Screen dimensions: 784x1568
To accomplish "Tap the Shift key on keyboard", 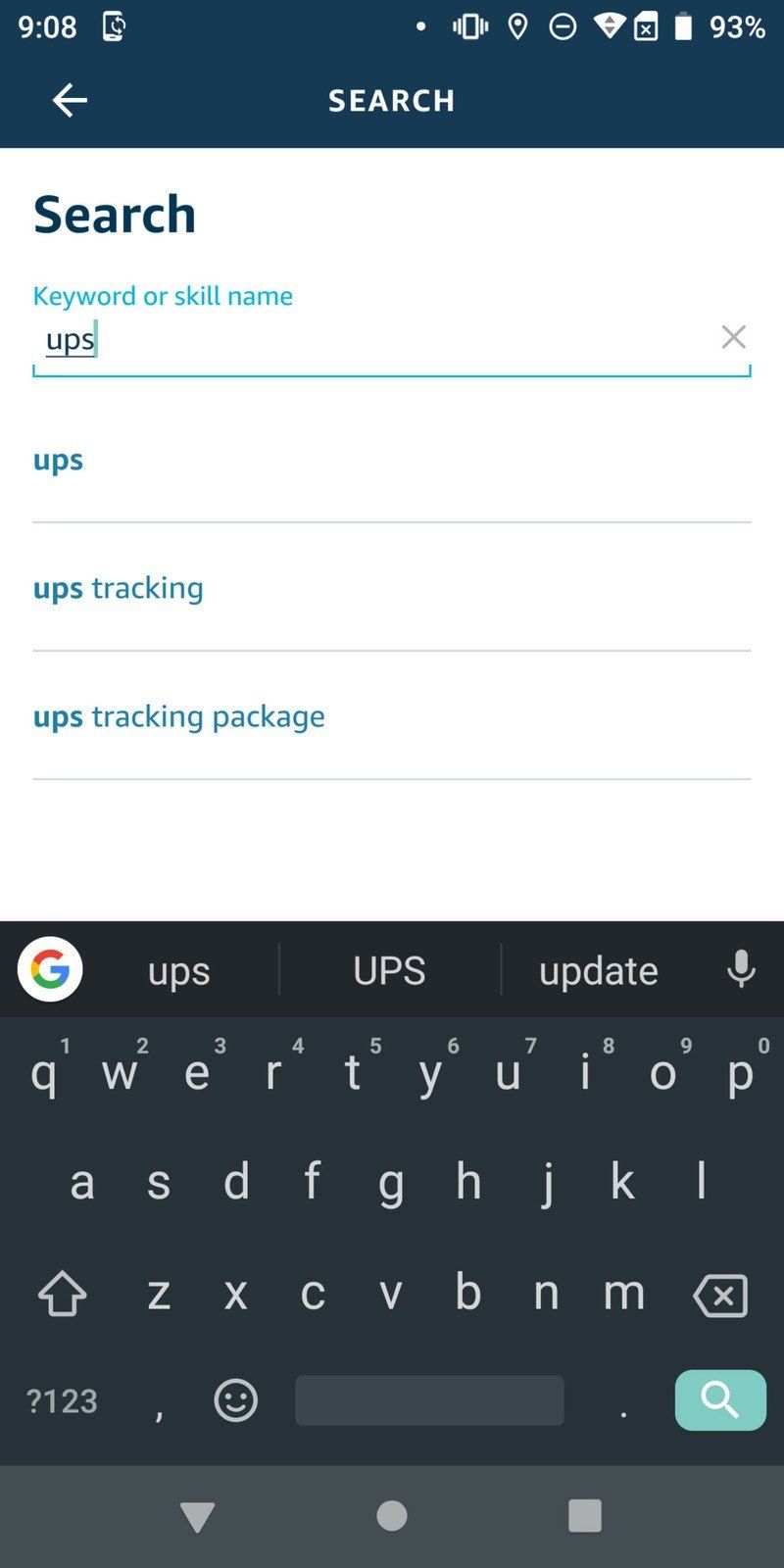I will pos(62,1294).
